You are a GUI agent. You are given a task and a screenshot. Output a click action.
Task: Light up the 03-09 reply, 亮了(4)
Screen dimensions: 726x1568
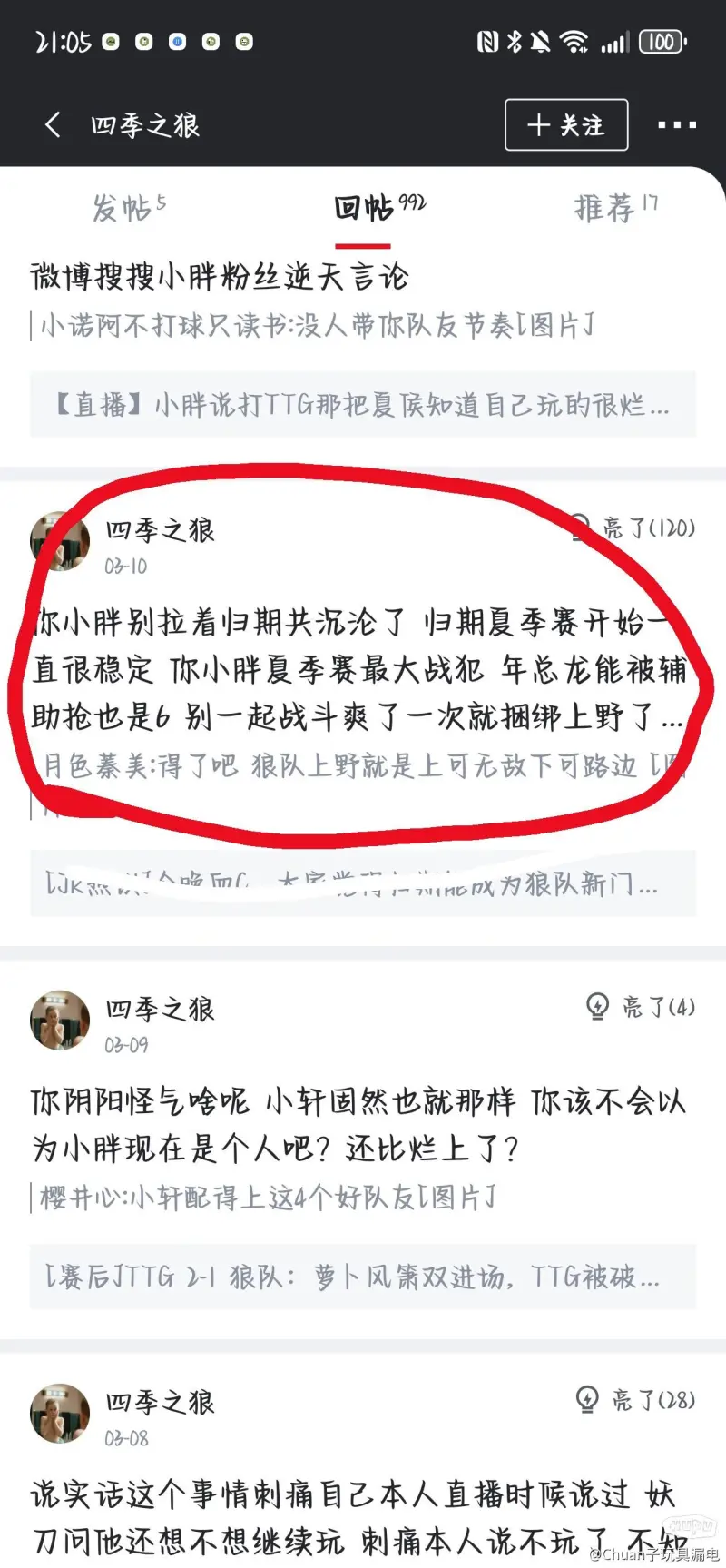pyautogui.click(x=641, y=1006)
